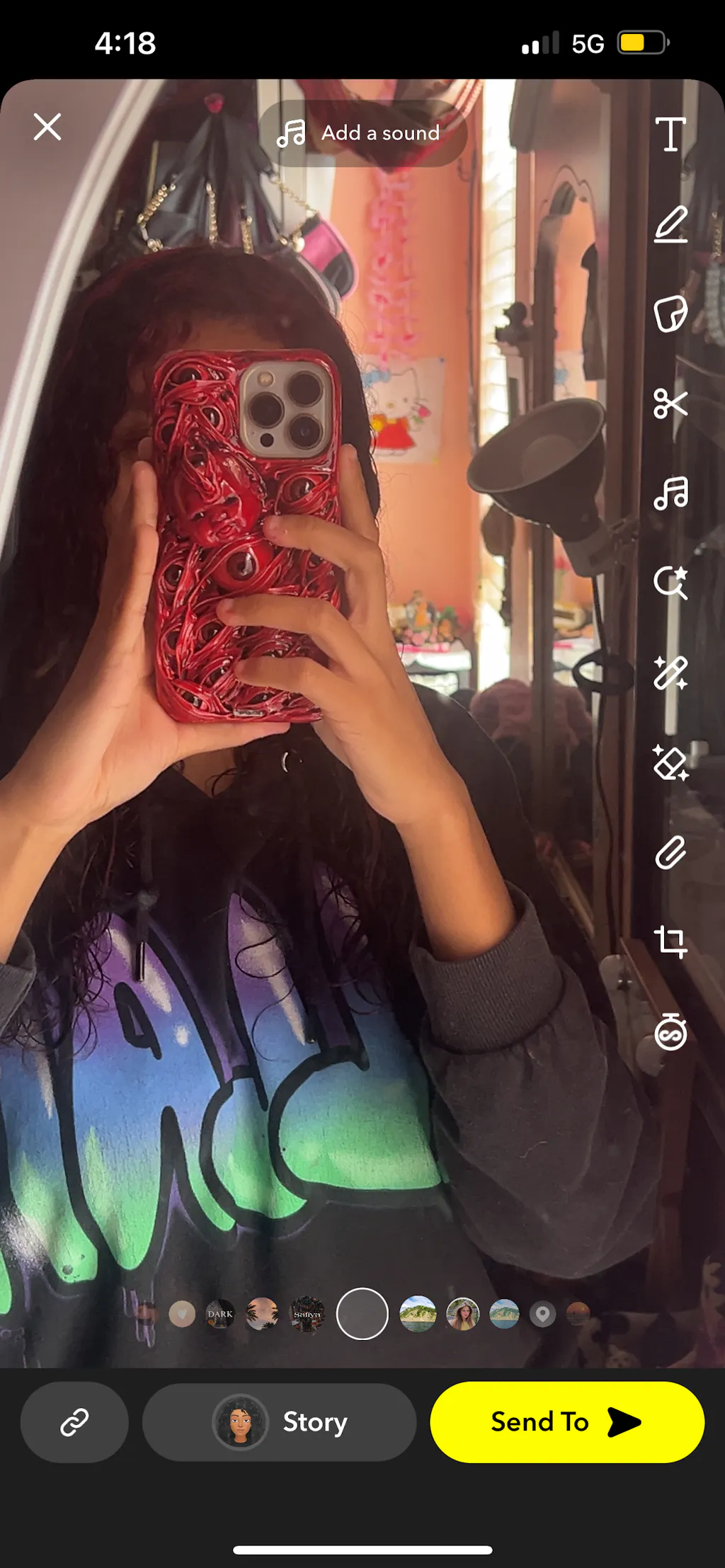
Task: Choose the location pin filter
Action: (543, 1315)
